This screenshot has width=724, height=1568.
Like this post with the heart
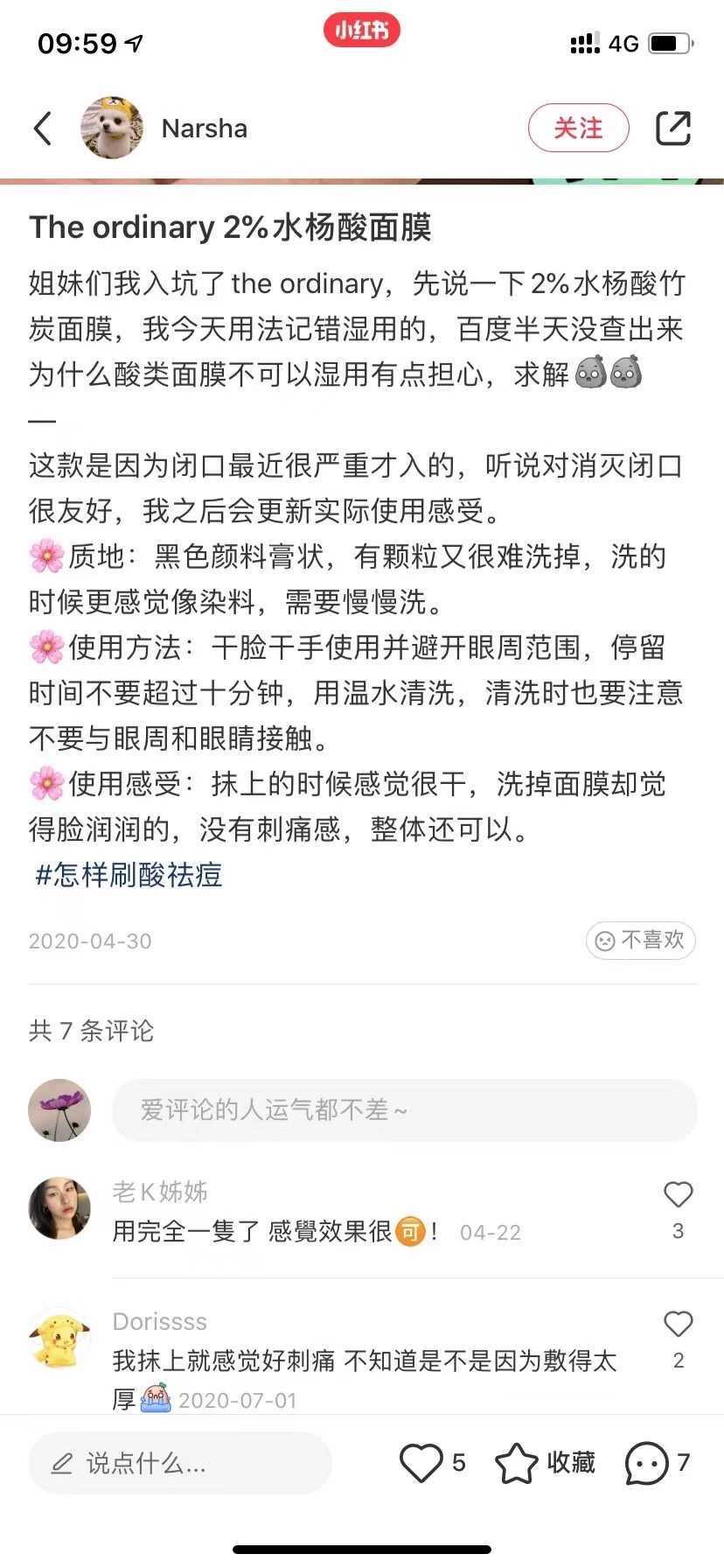421,1463
